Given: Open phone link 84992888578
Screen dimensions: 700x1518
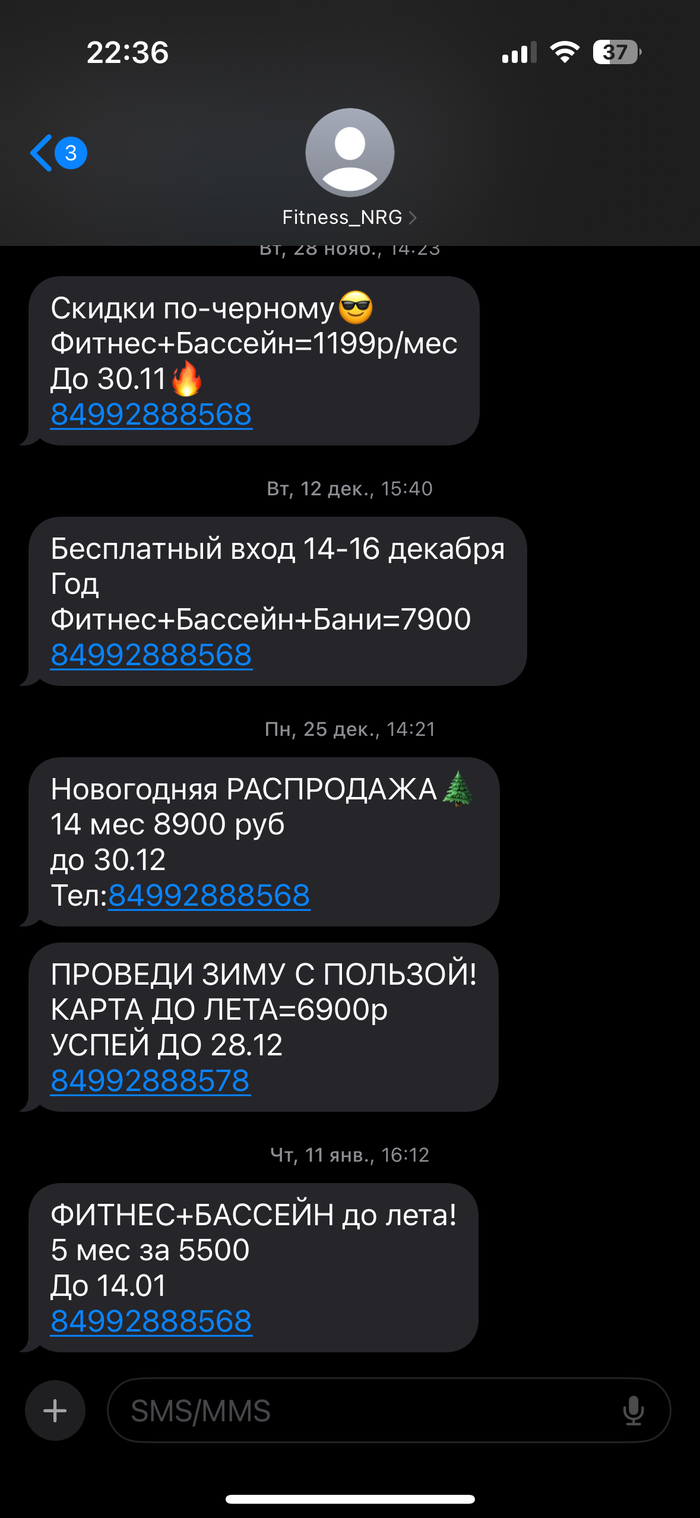Looking at the screenshot, I should coord(150,1080).
